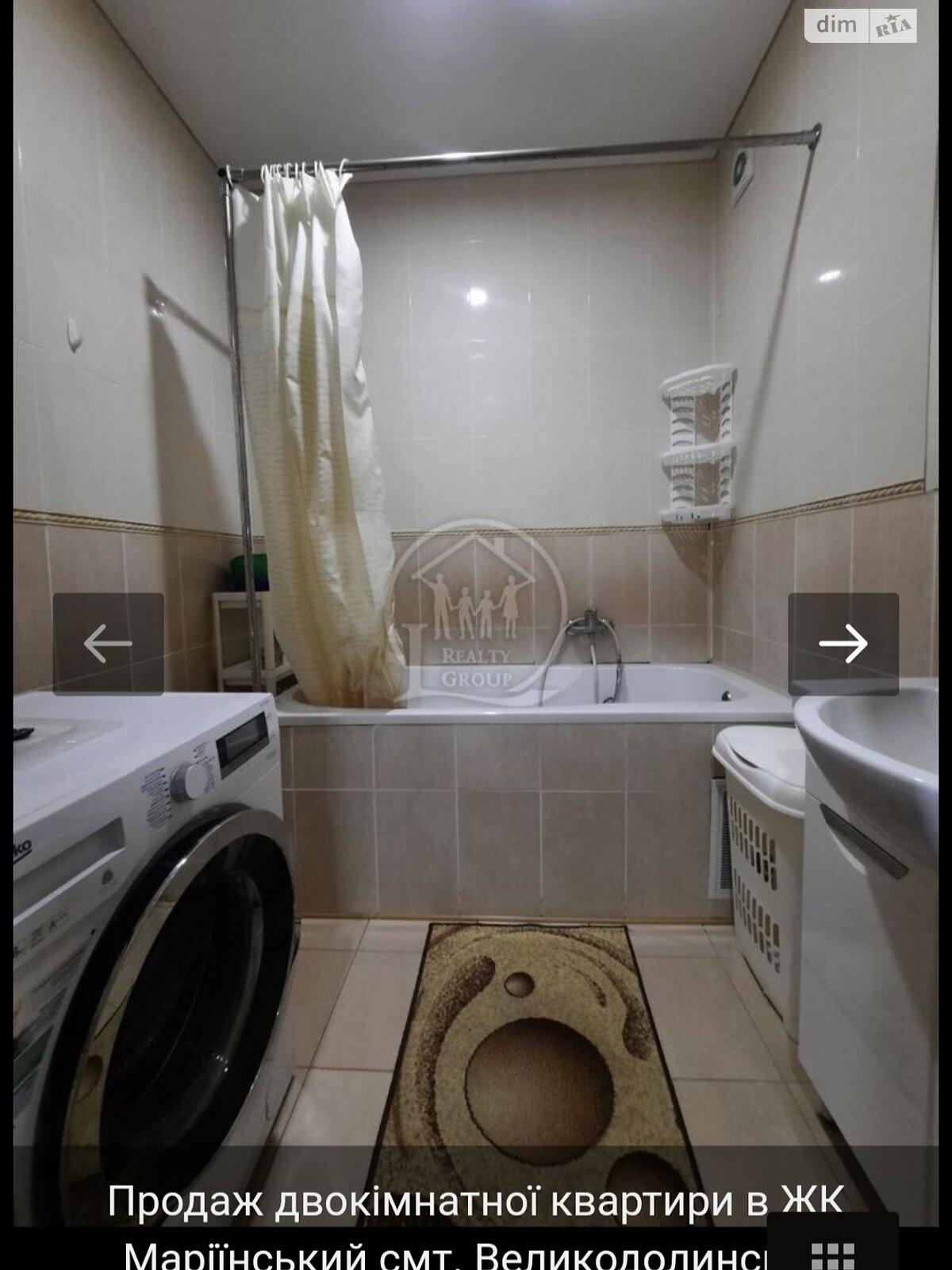Viewport: 952px width, 1270px height.
Task: Show the next photo
Action: [843, 644]
